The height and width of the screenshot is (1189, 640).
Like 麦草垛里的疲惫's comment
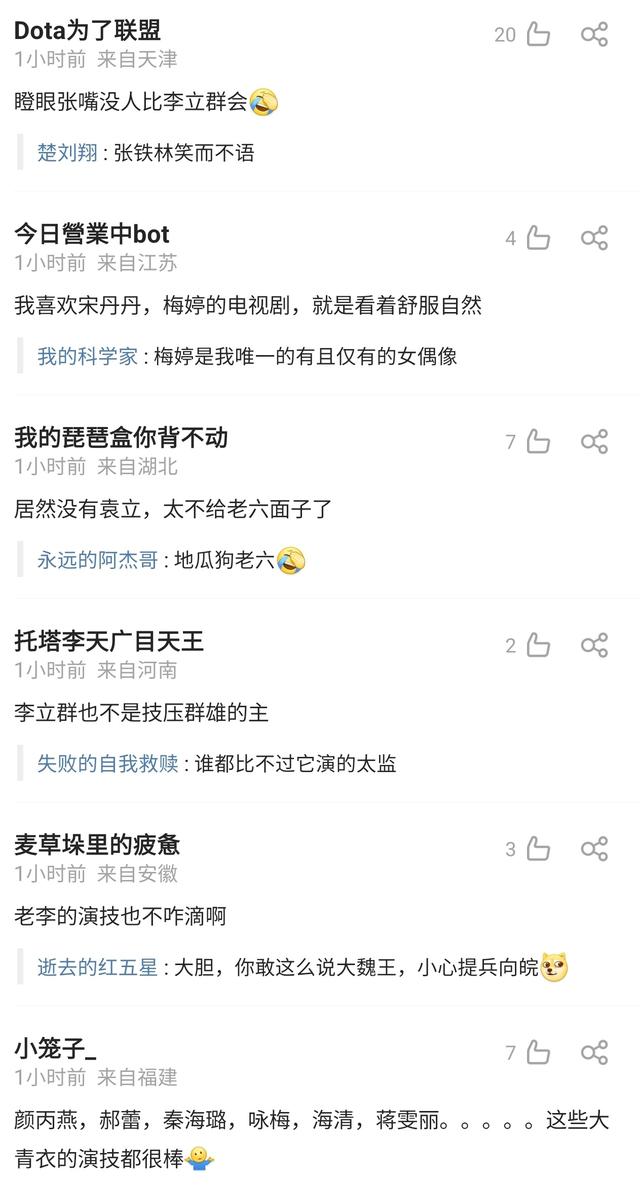(538, 849)
